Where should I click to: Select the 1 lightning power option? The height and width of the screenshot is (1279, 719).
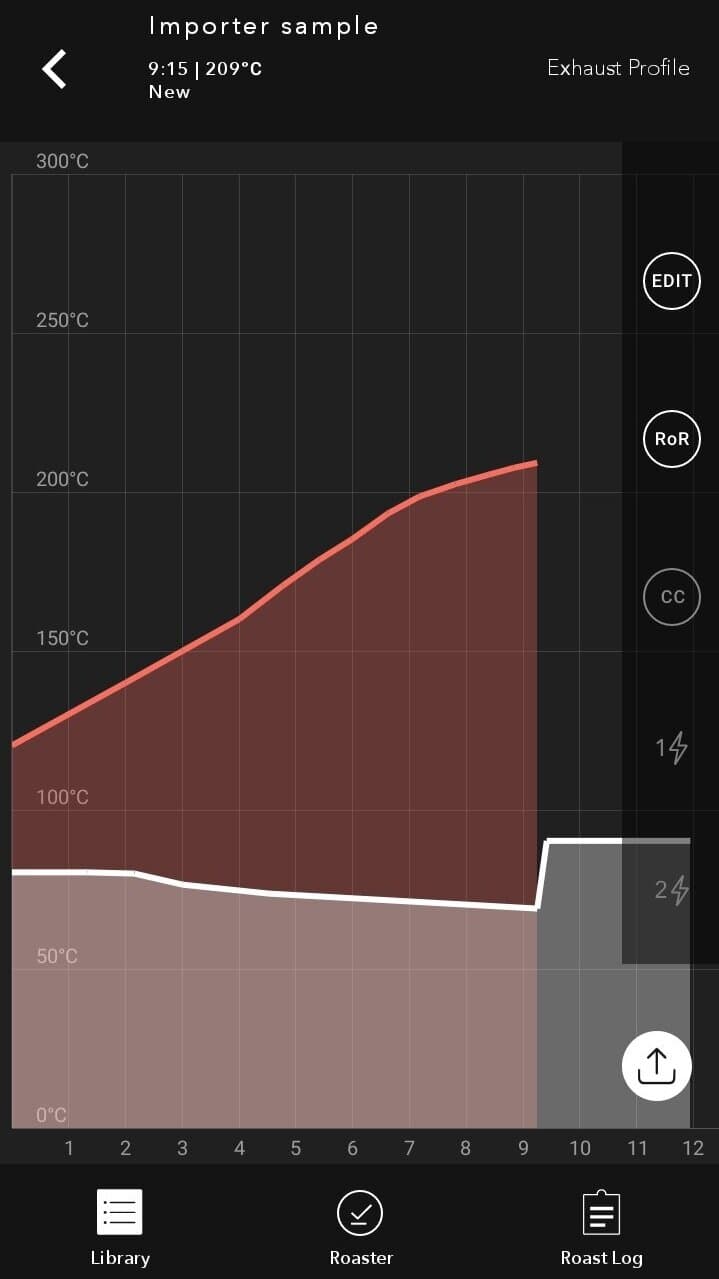[x=672, y=747]
